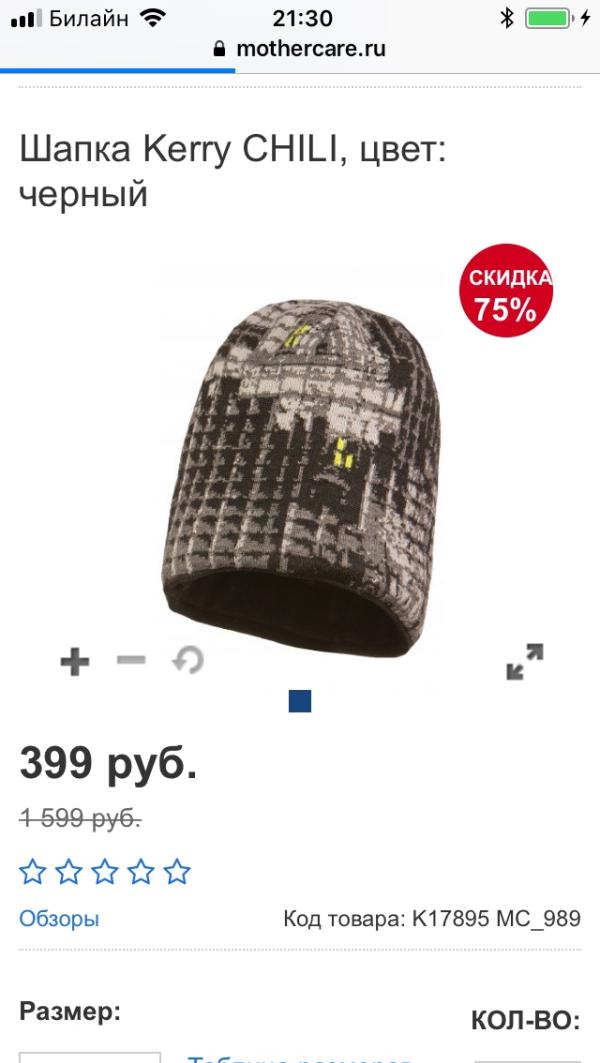Open the Обзоры reviews link
The width and height of the screenshot is (600, 1063).
tap(59, 918)
